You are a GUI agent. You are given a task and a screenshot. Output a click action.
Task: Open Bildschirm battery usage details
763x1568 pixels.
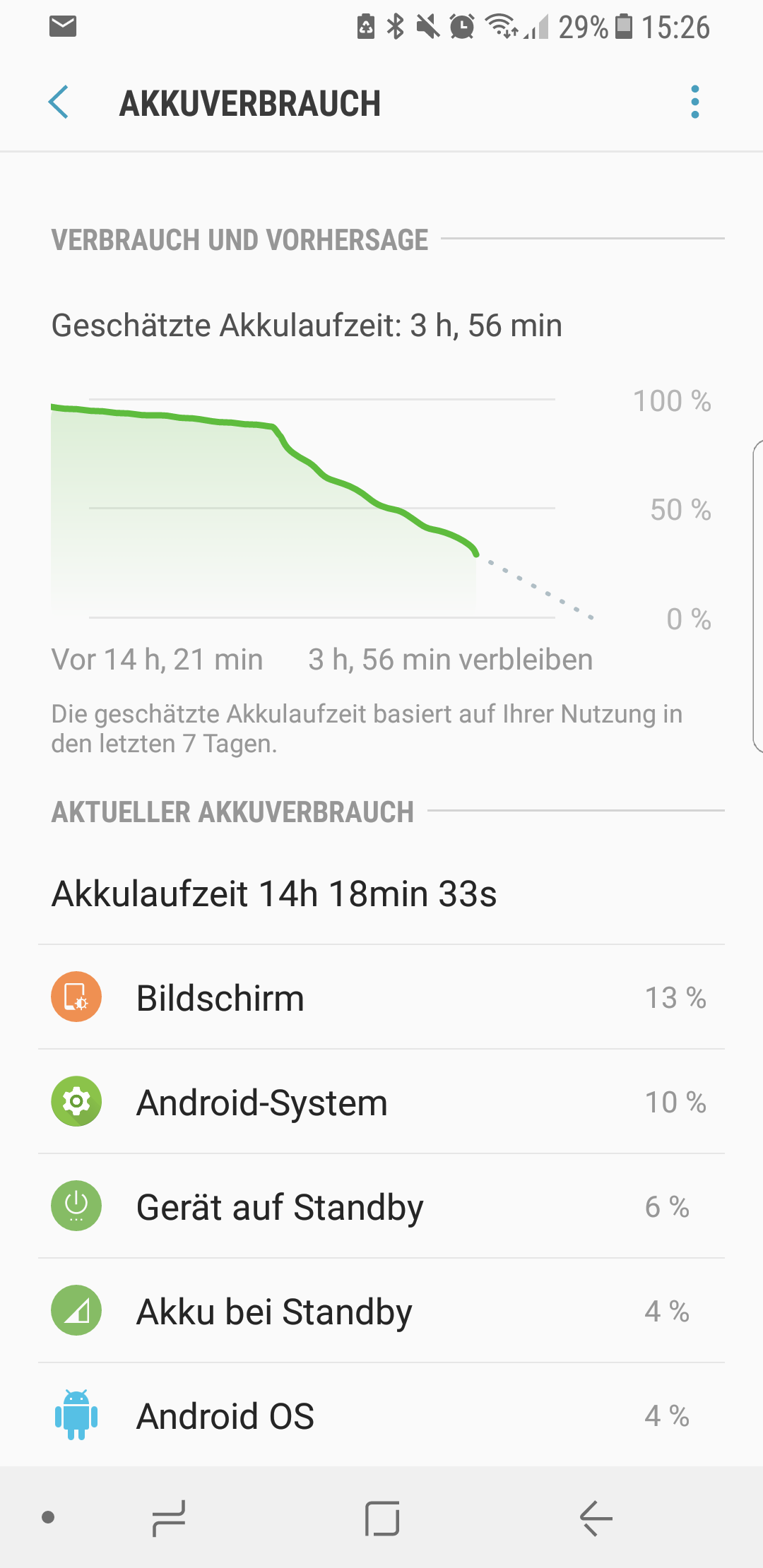pyautogui.click(x=381, y=997)
